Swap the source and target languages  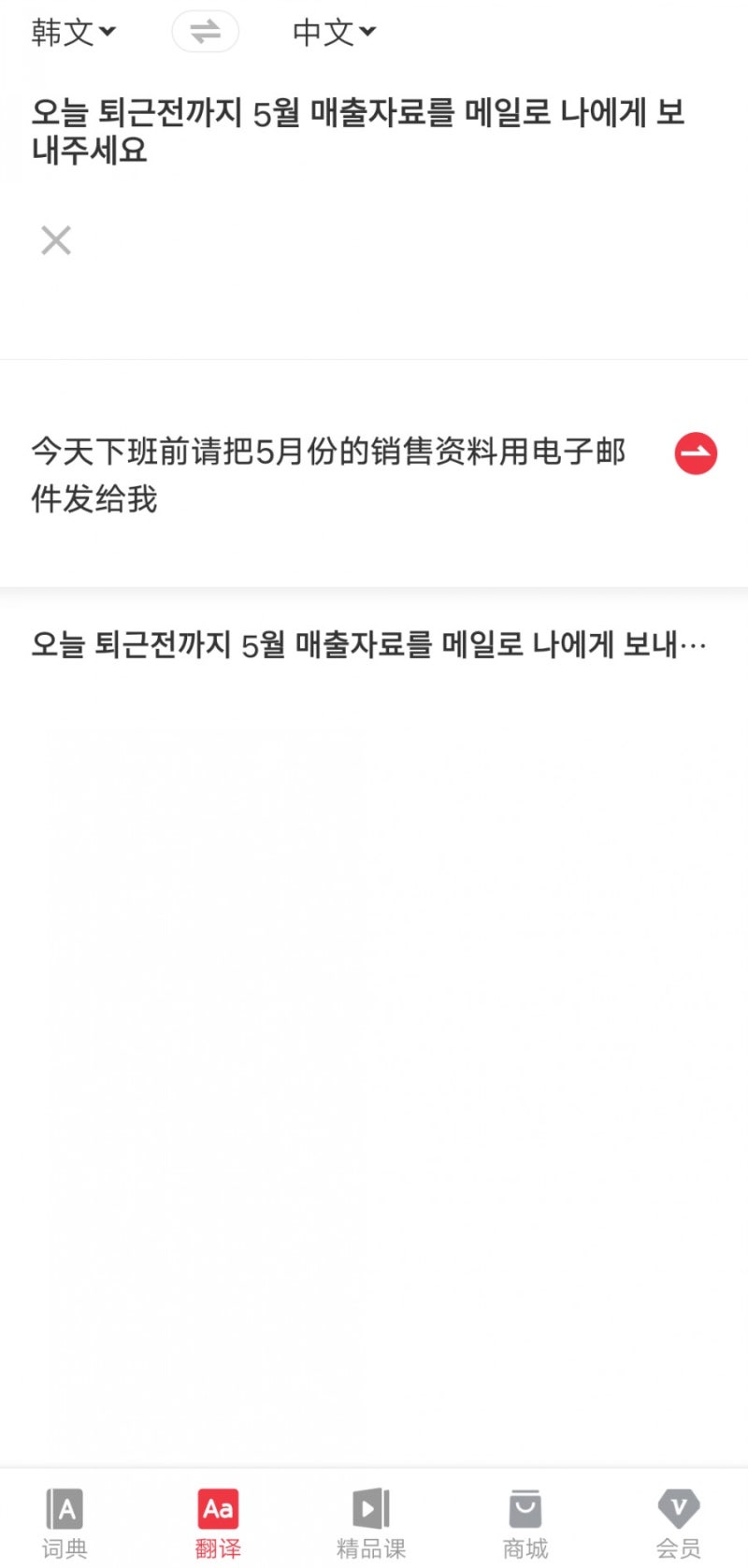pos(205,32)
